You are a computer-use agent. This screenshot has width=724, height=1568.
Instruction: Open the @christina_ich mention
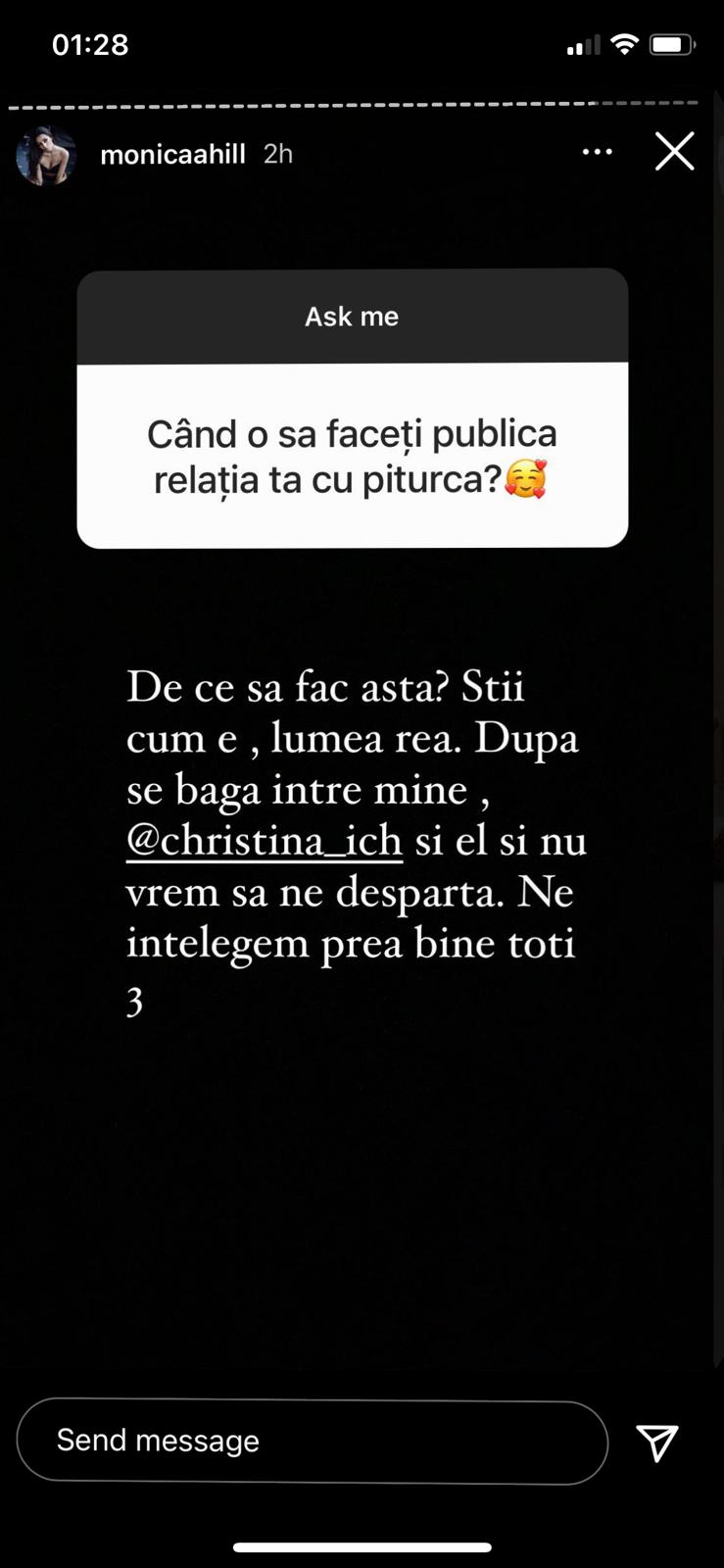[x=265, y=842]
